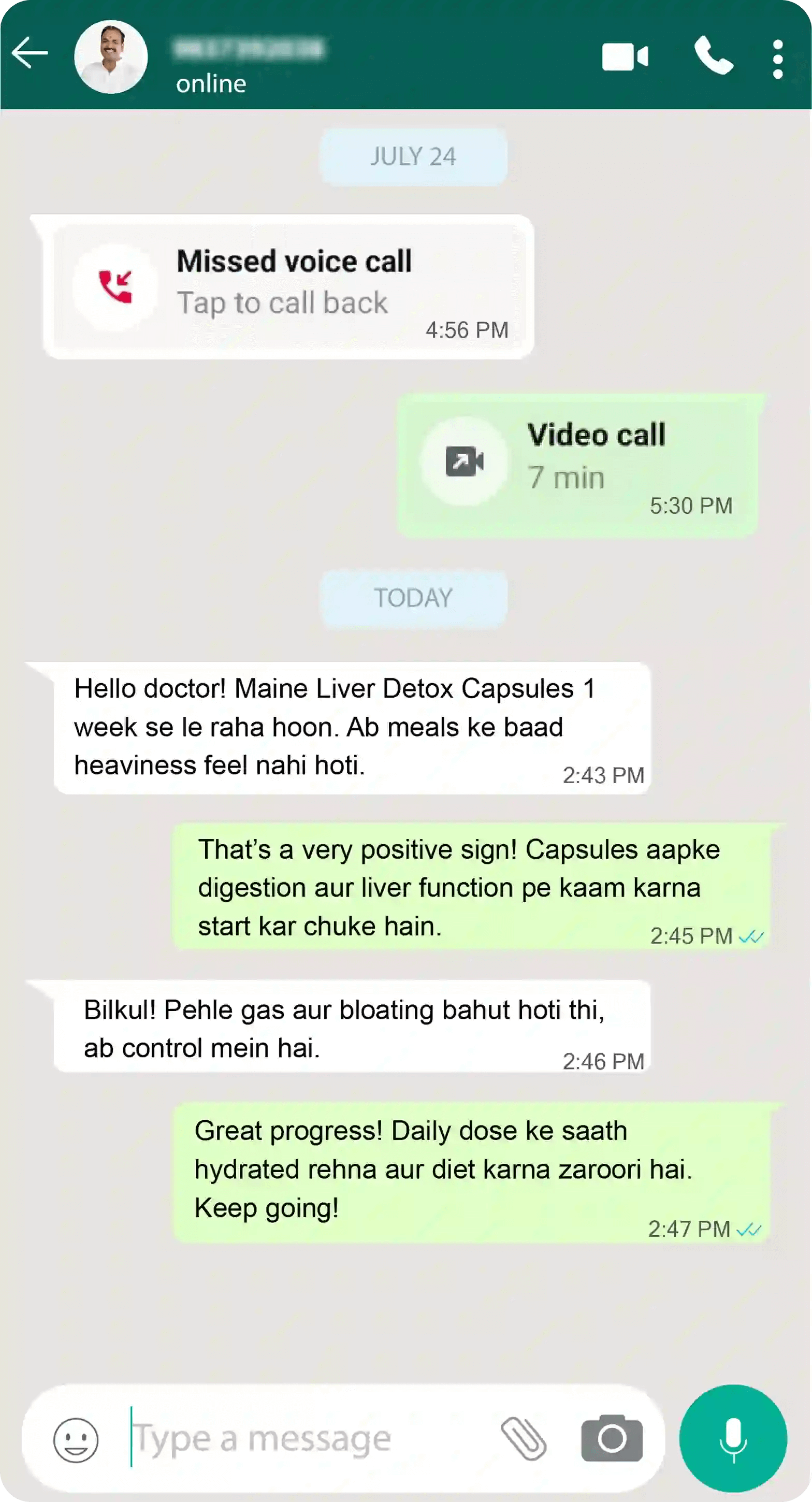Attach a file with the paperclip
Screen dimensions: 812x1502
point(524,1438)
